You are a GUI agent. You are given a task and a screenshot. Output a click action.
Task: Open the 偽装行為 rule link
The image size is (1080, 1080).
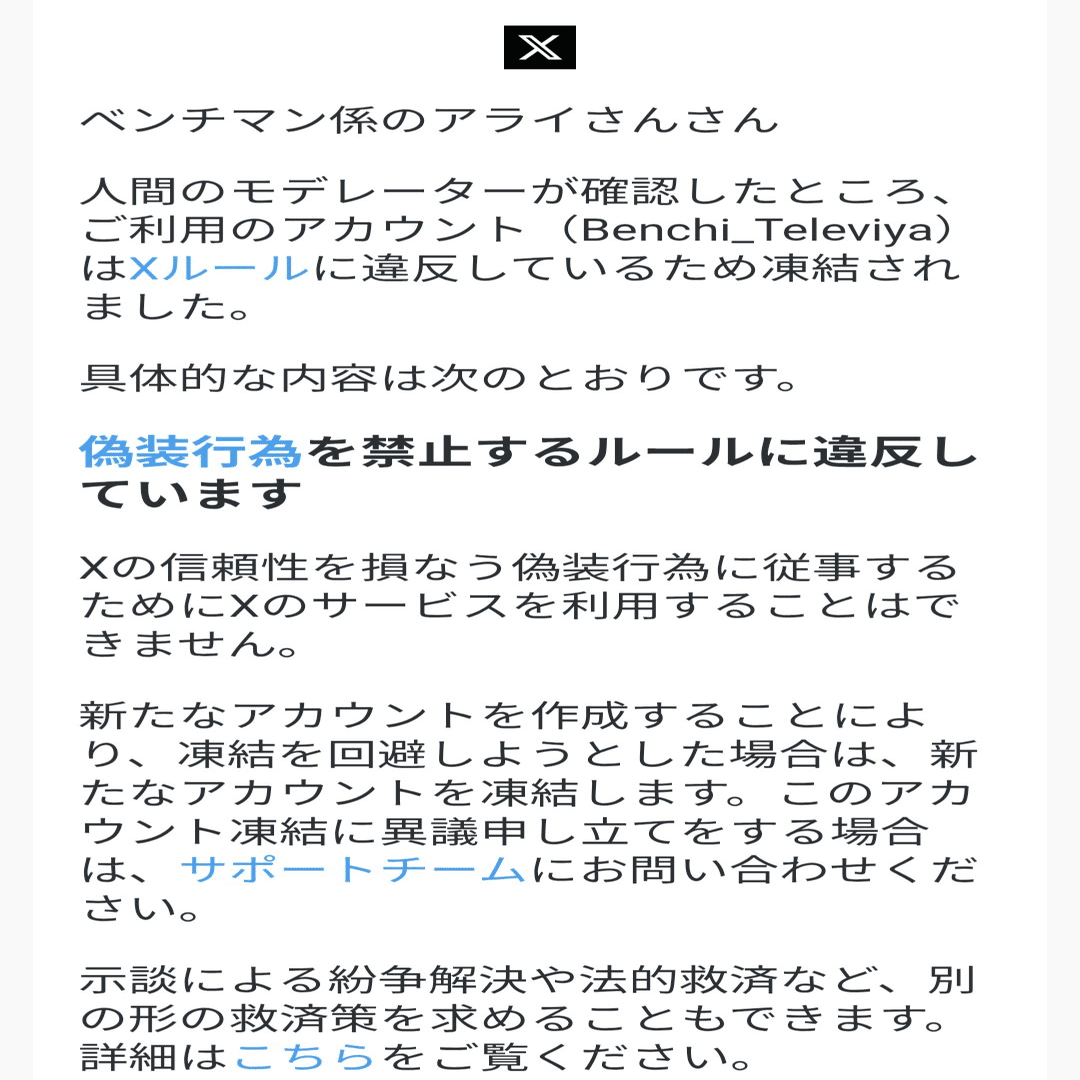190,452
